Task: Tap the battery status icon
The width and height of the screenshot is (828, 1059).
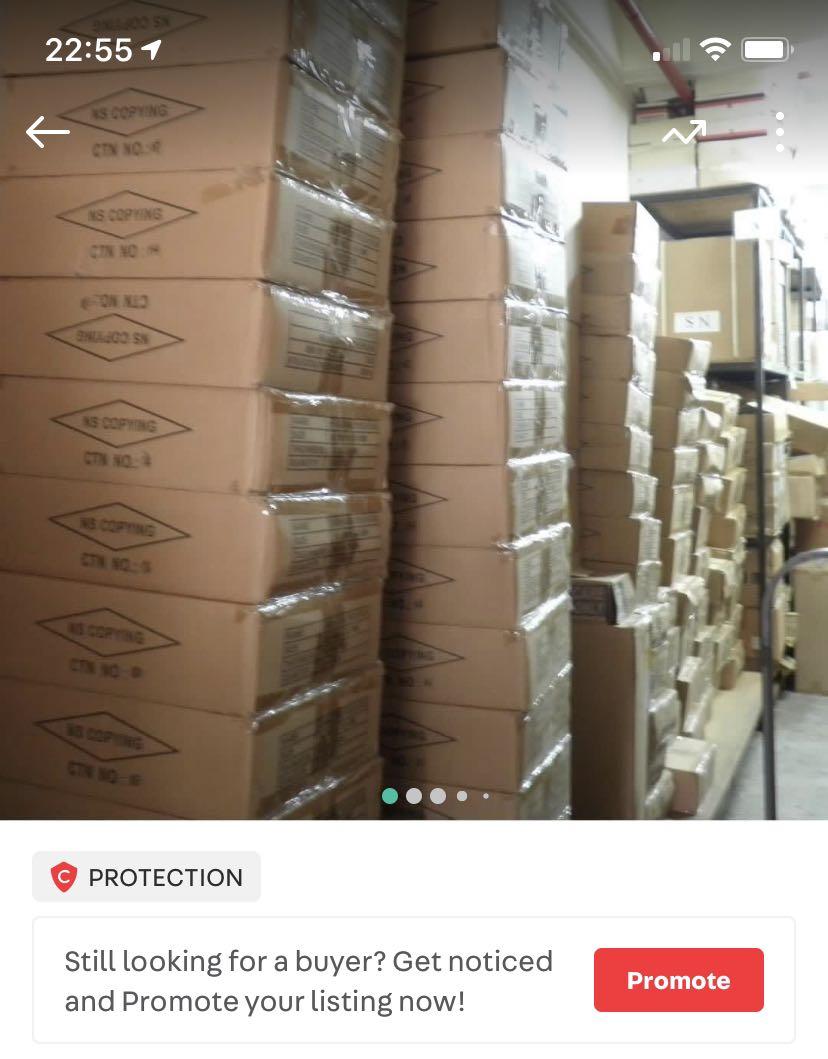Action: coord(763,47)
